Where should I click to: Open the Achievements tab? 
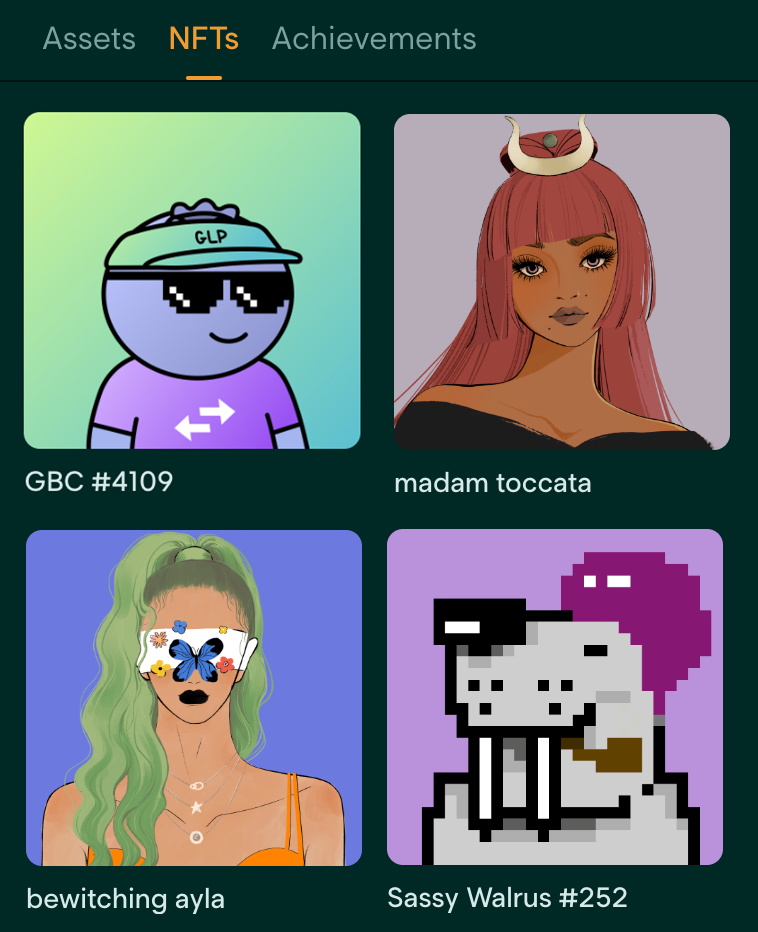(x=374, y=39)
